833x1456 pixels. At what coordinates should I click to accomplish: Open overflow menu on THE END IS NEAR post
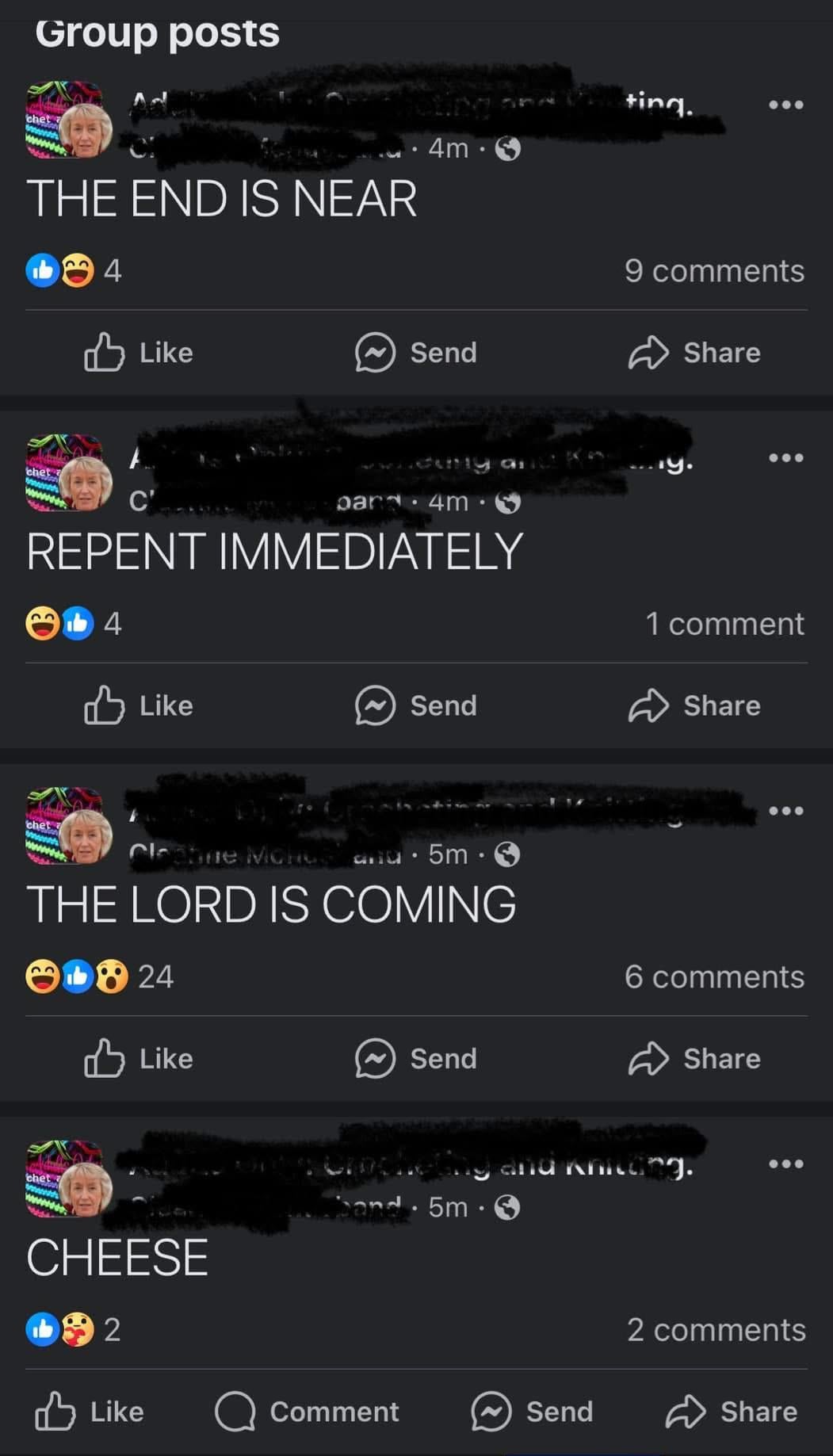(x=785, y=105)
